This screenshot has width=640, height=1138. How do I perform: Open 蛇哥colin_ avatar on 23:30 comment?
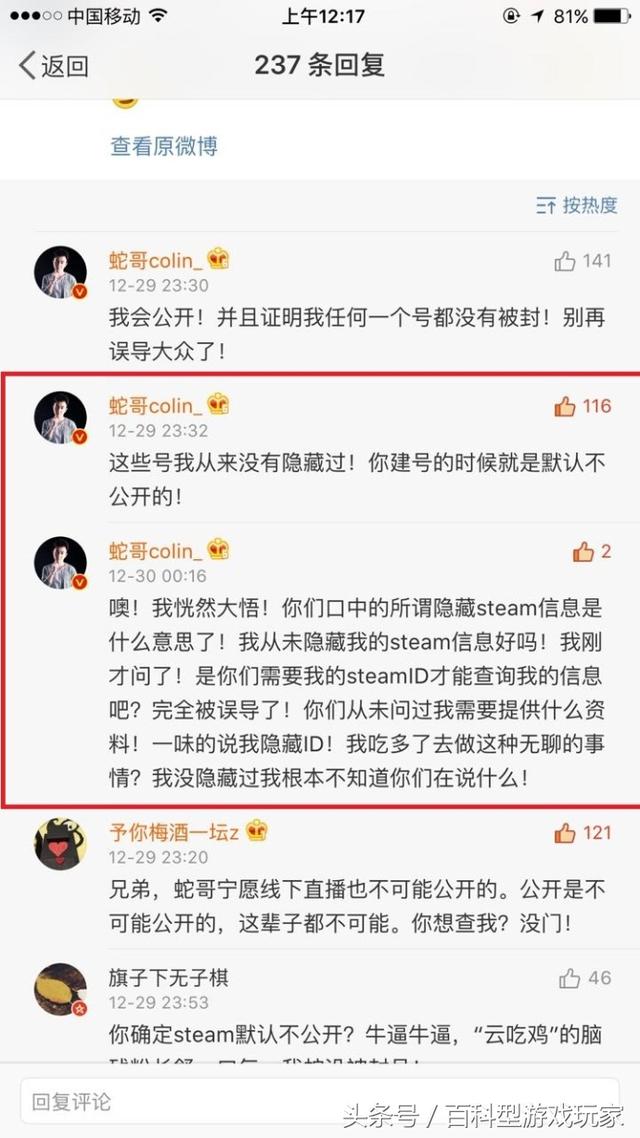(60, 272)
